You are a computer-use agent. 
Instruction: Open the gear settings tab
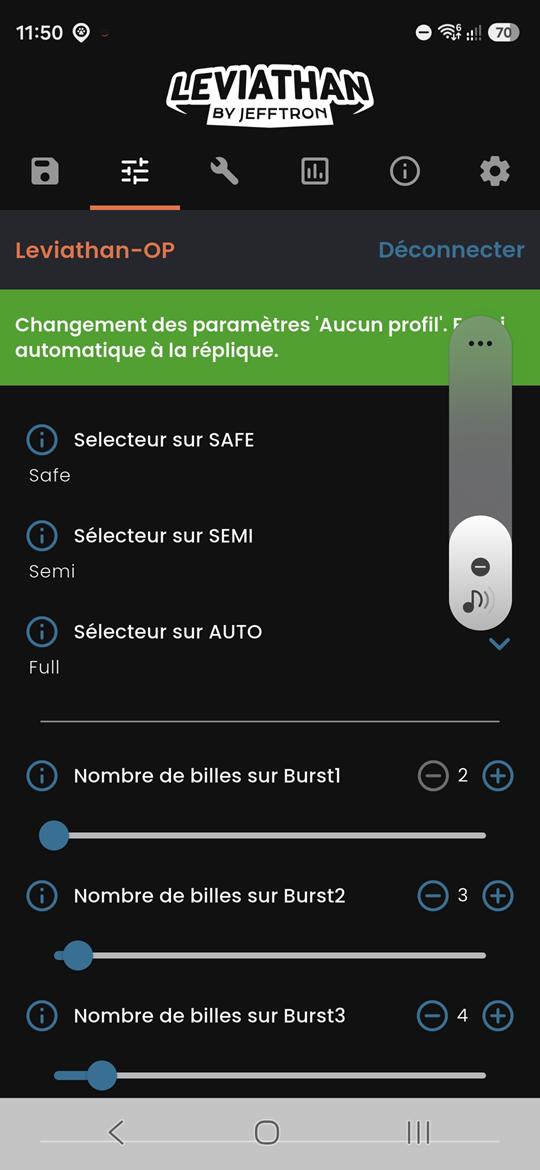[x=495, y=172]
